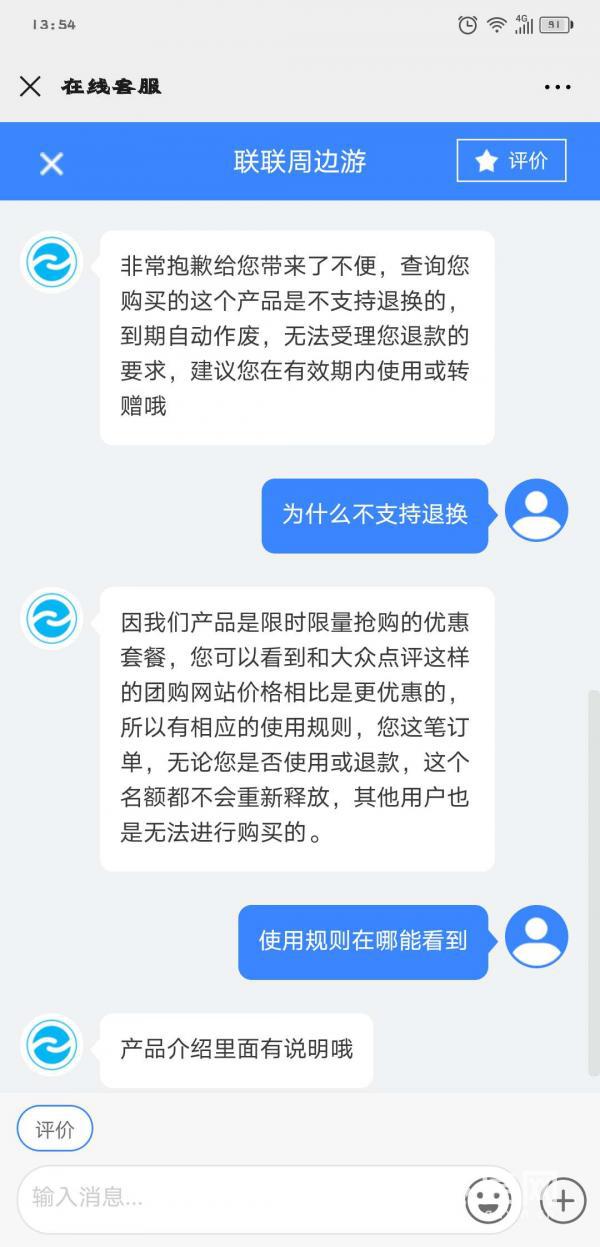Open the three-dot overflow menu
600x1247 pixels.
point(557,87)
